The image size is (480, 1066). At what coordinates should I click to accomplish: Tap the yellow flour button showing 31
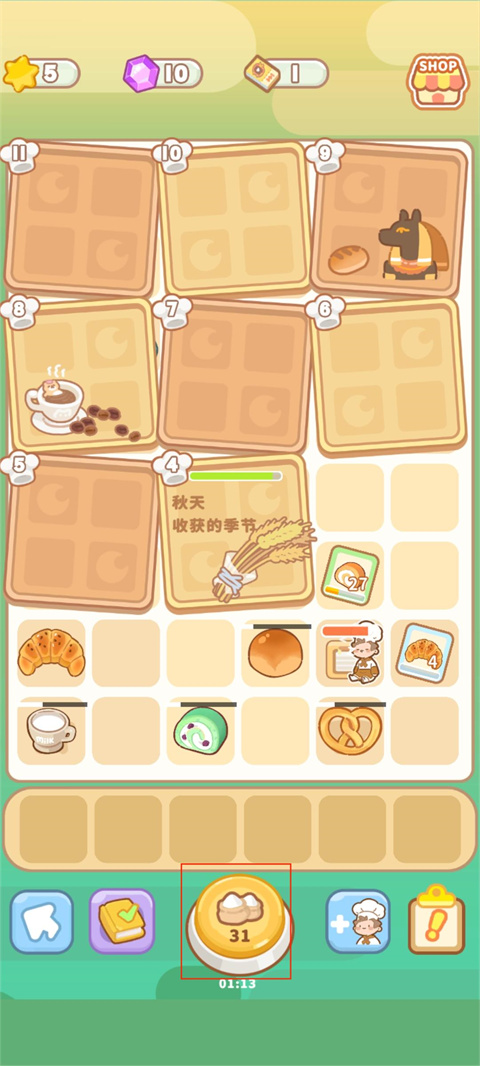click(239, 923)
